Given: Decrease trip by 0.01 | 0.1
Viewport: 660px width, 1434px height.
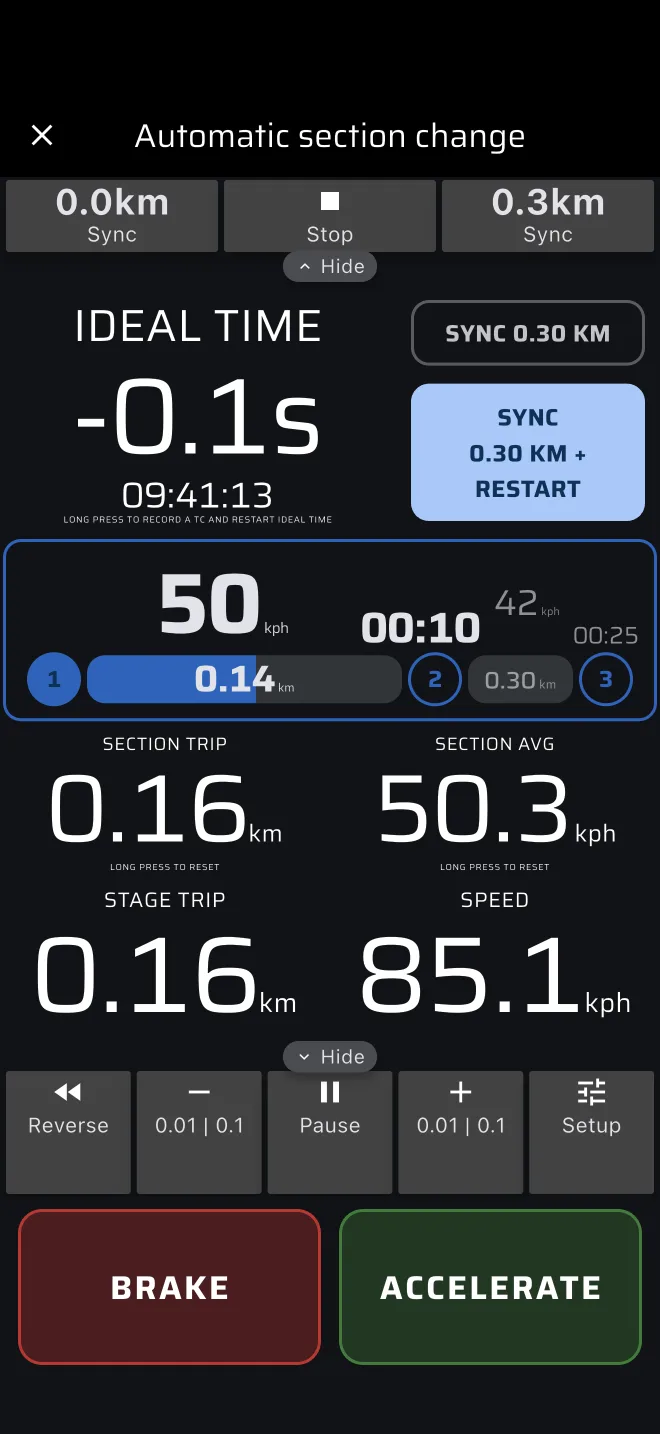Looking at the screenshot, I should pyautogui.click(x=199, y=1133).
